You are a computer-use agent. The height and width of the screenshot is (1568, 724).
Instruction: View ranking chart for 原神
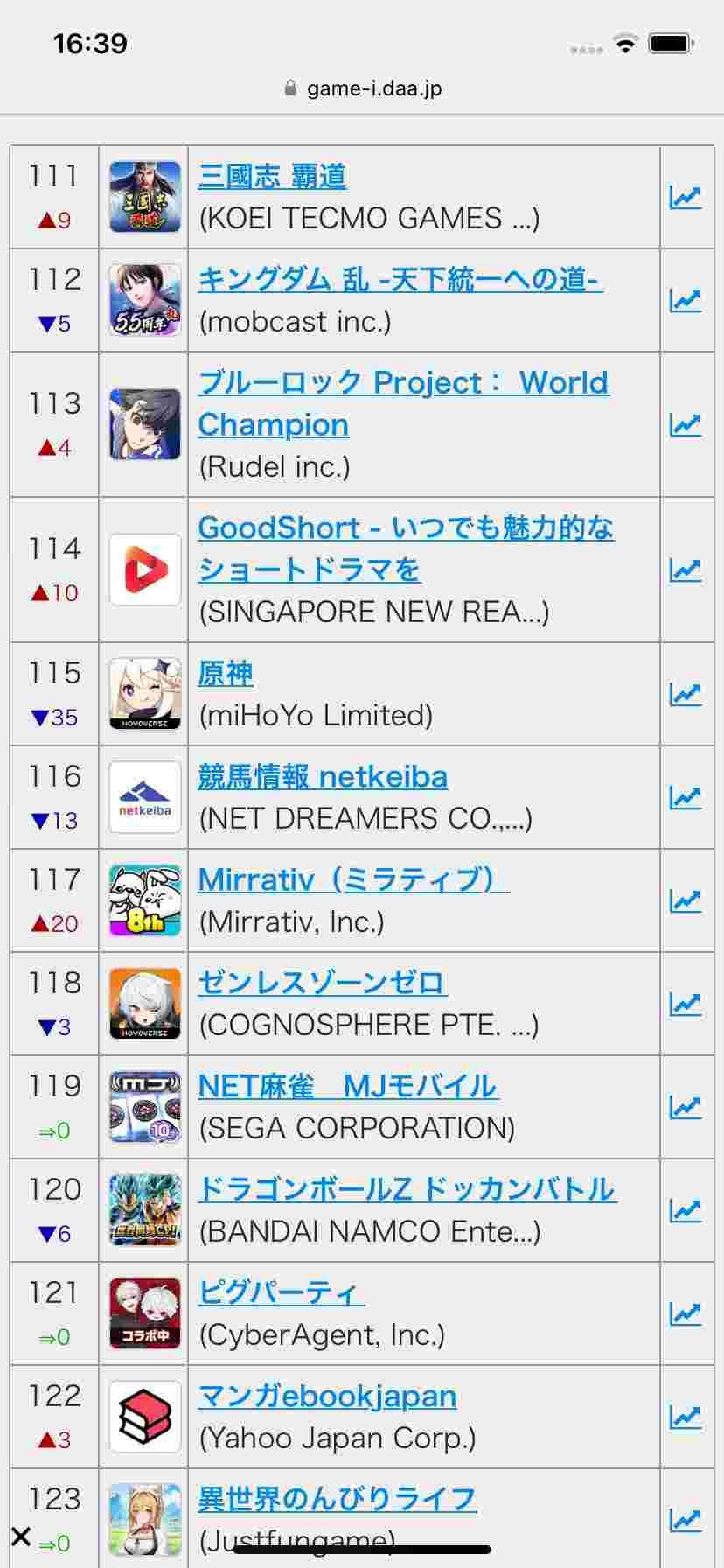[686, 695]
